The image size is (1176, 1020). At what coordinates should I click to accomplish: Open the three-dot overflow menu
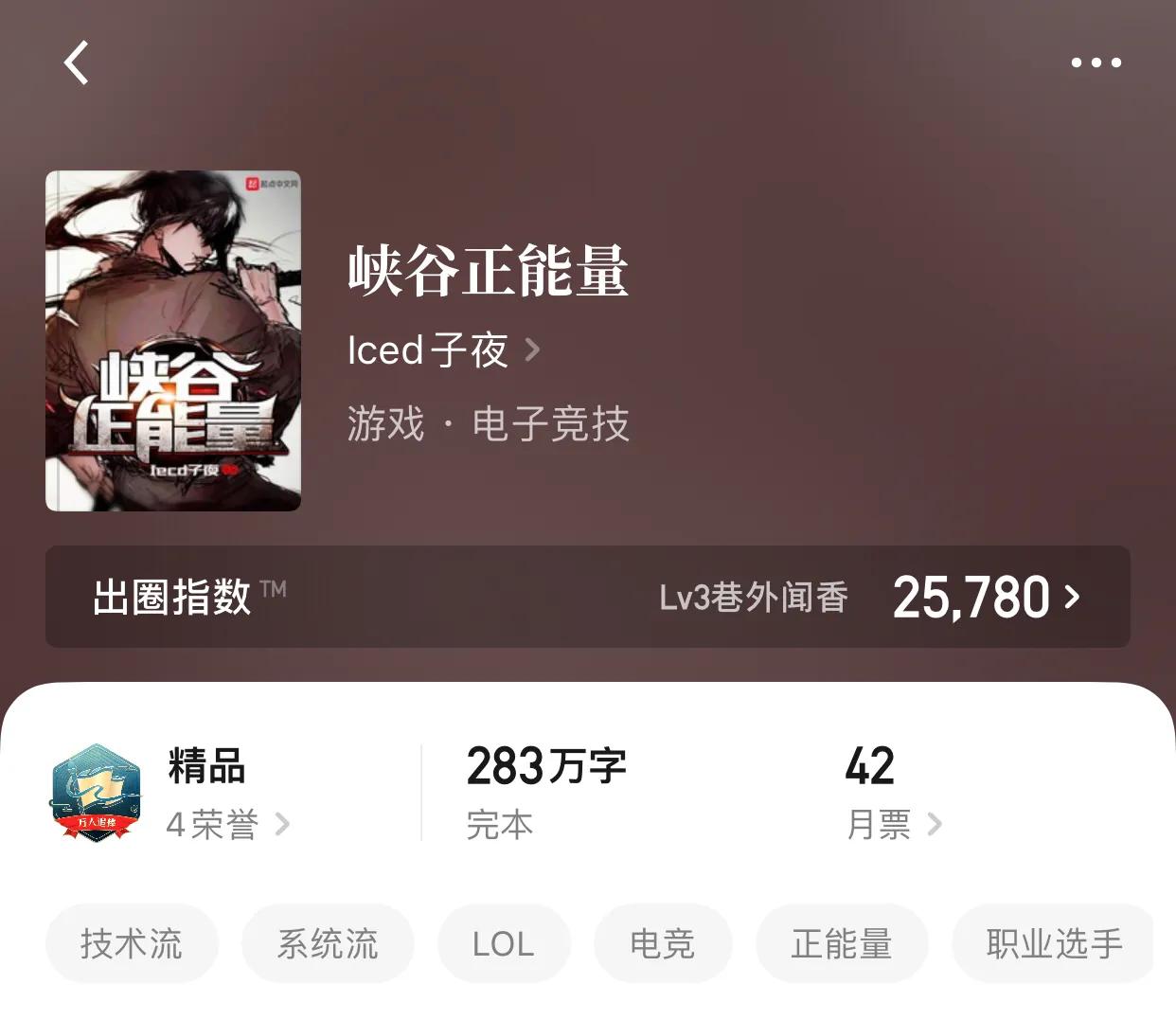coord(1096,63)
